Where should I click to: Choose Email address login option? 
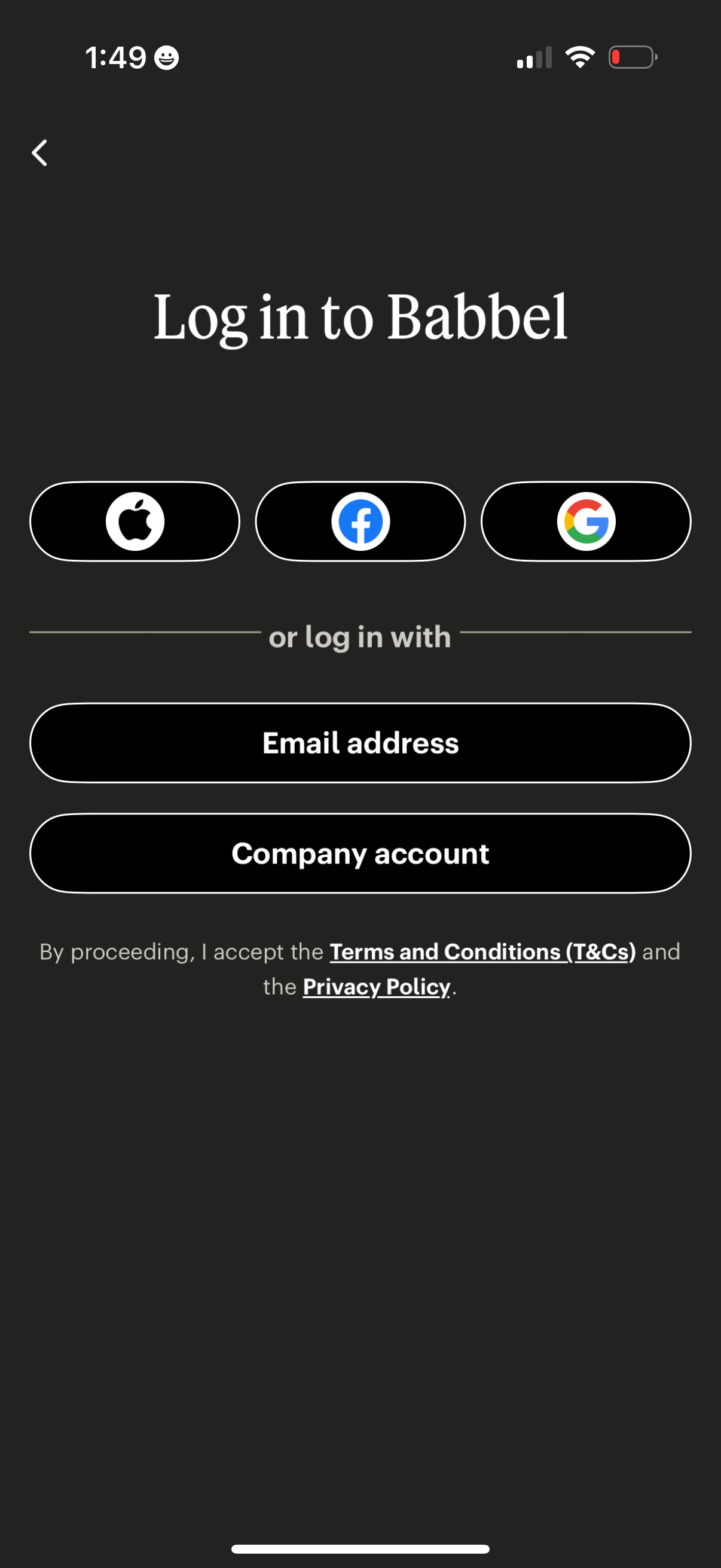click(x=360, y=743)
